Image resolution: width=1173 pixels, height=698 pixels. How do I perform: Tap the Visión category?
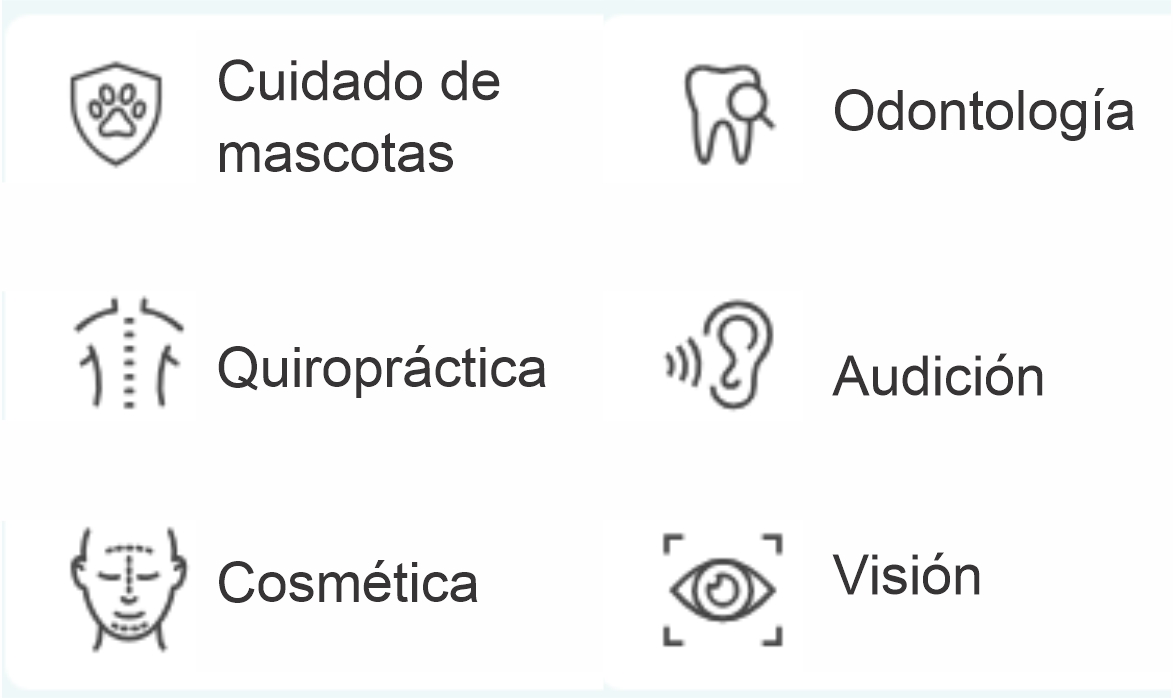(x=906, y=575)
